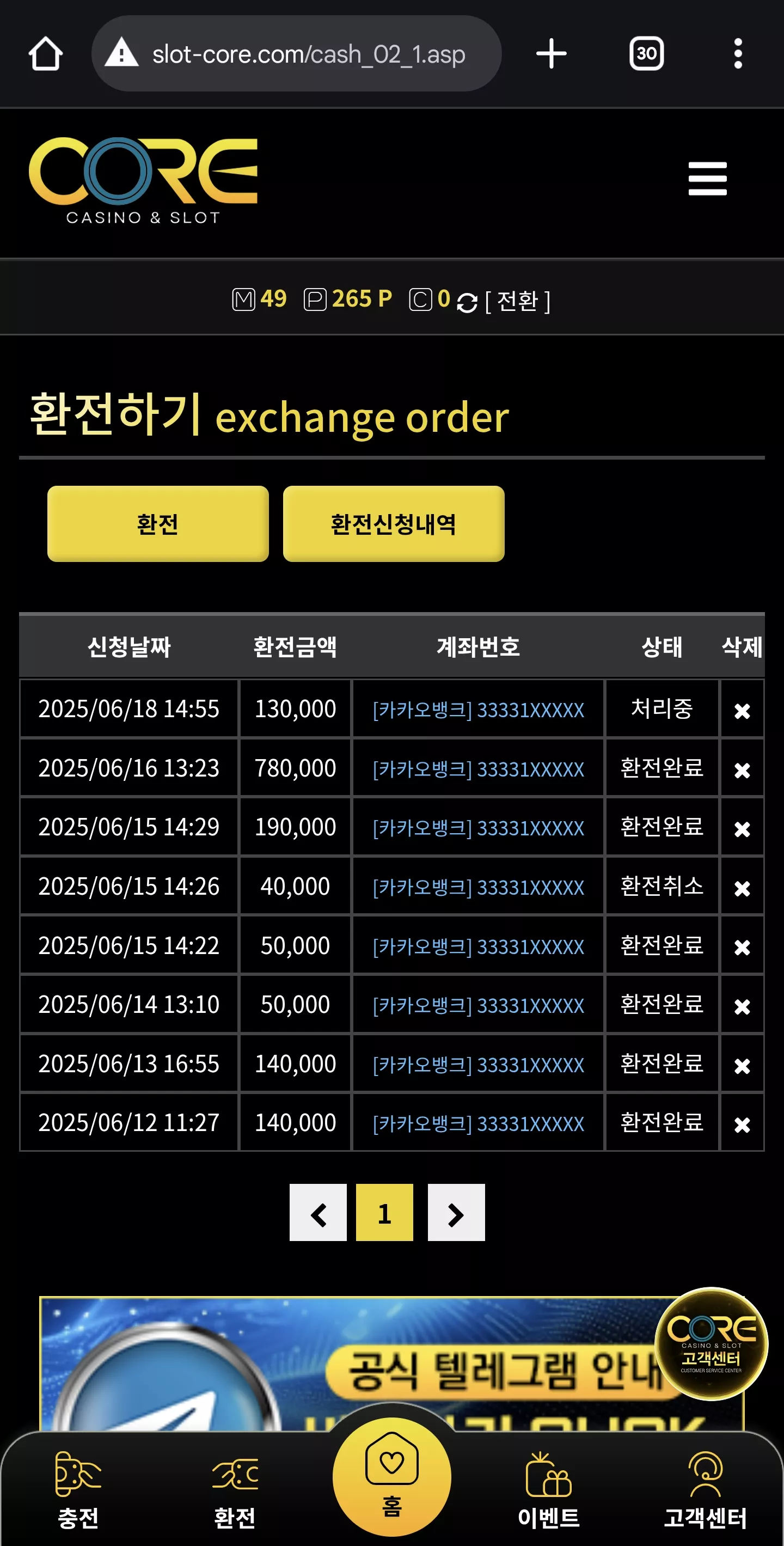This screenshot has width=784, height=1546.
Task: Select page 1 in pagination
Action: (x=384, y=1212)
